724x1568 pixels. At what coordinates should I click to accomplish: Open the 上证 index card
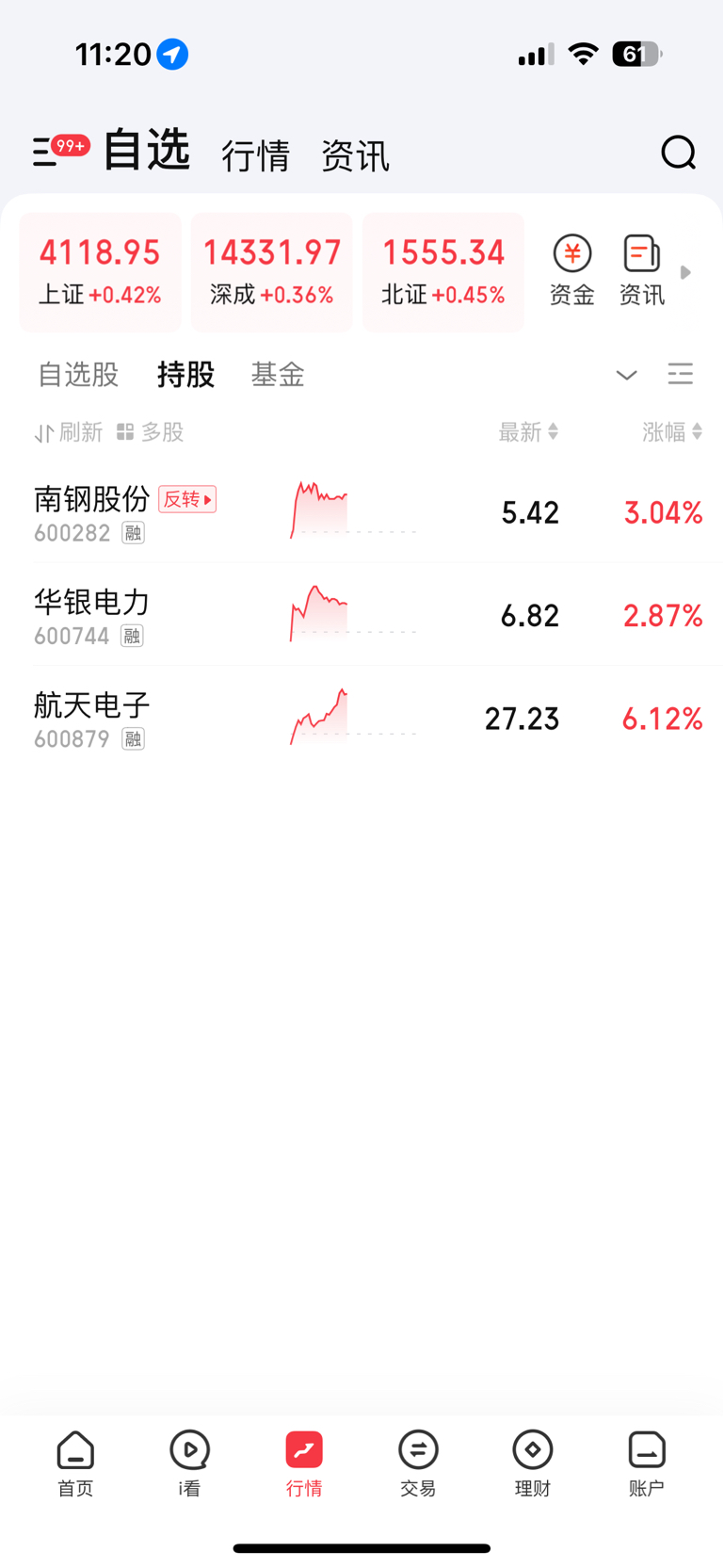(100, 271)
